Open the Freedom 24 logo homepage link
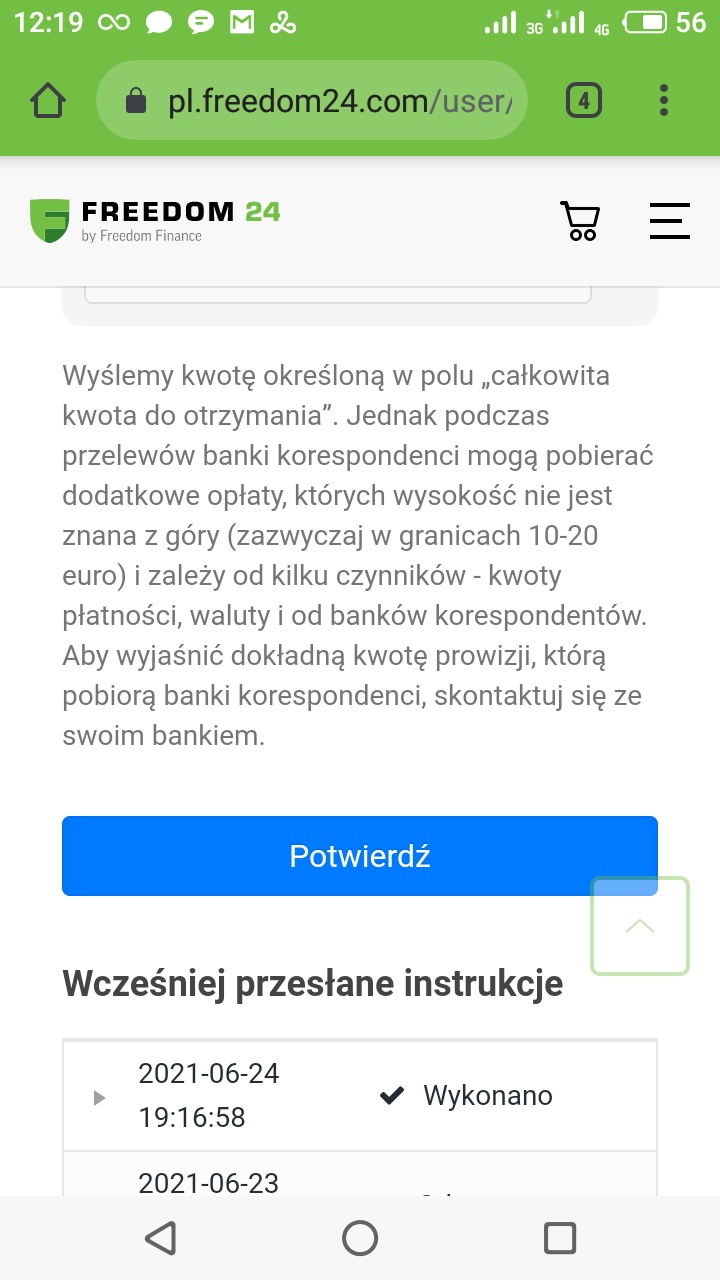Screen dimensions: 720x1280 click(156, 221)
